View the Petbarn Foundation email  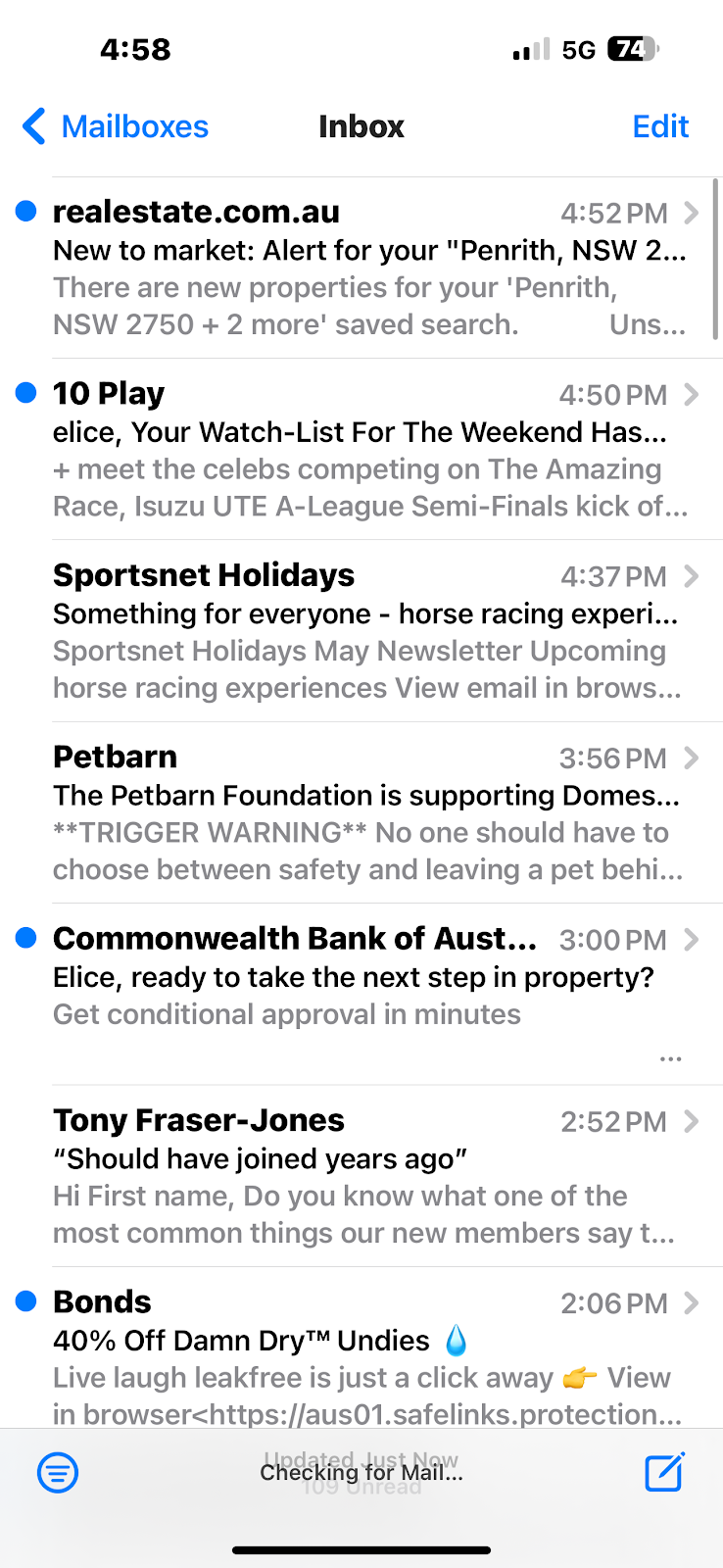[367, 812]
